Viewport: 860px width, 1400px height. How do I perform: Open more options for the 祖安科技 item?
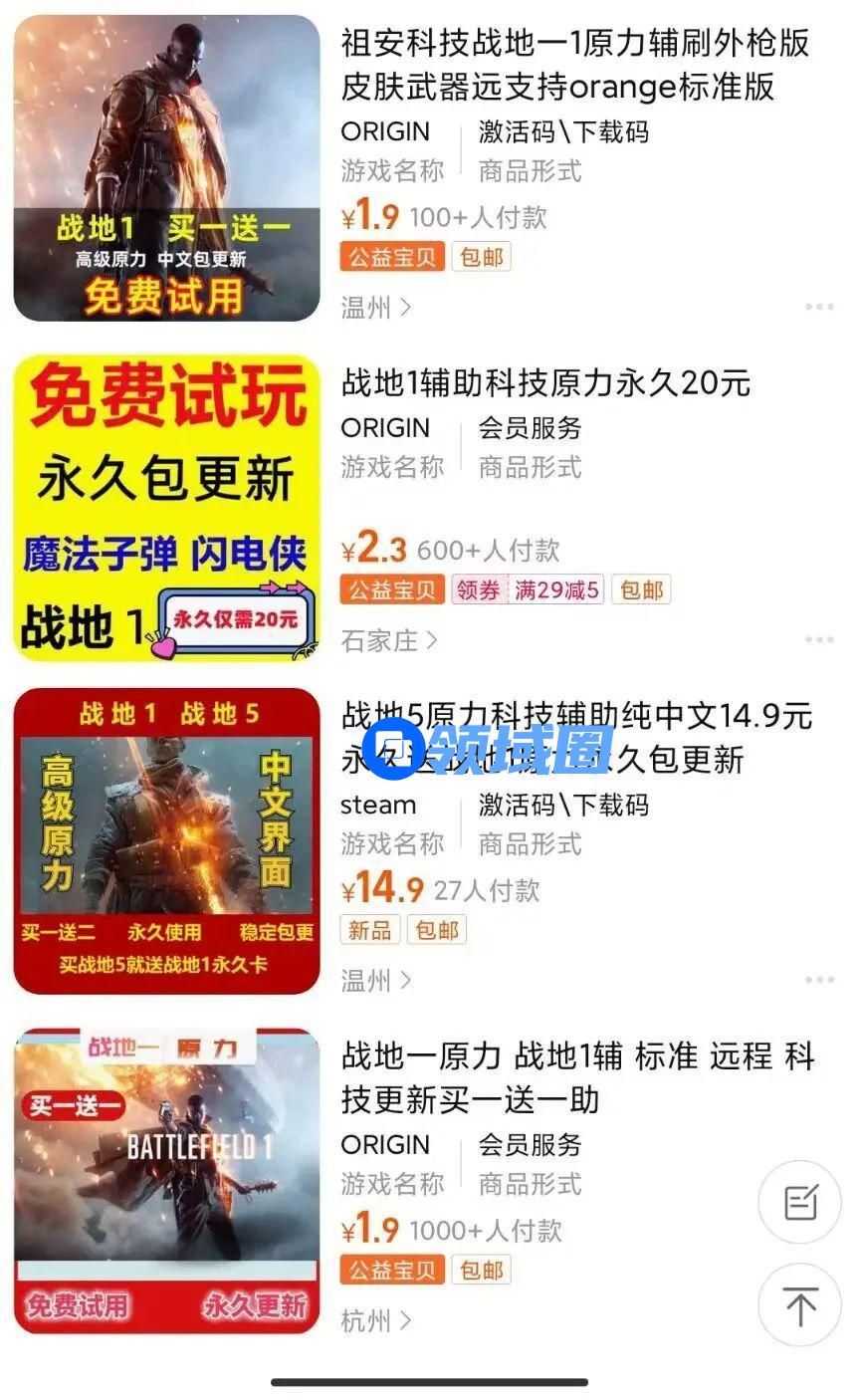[x=818, y=308]
